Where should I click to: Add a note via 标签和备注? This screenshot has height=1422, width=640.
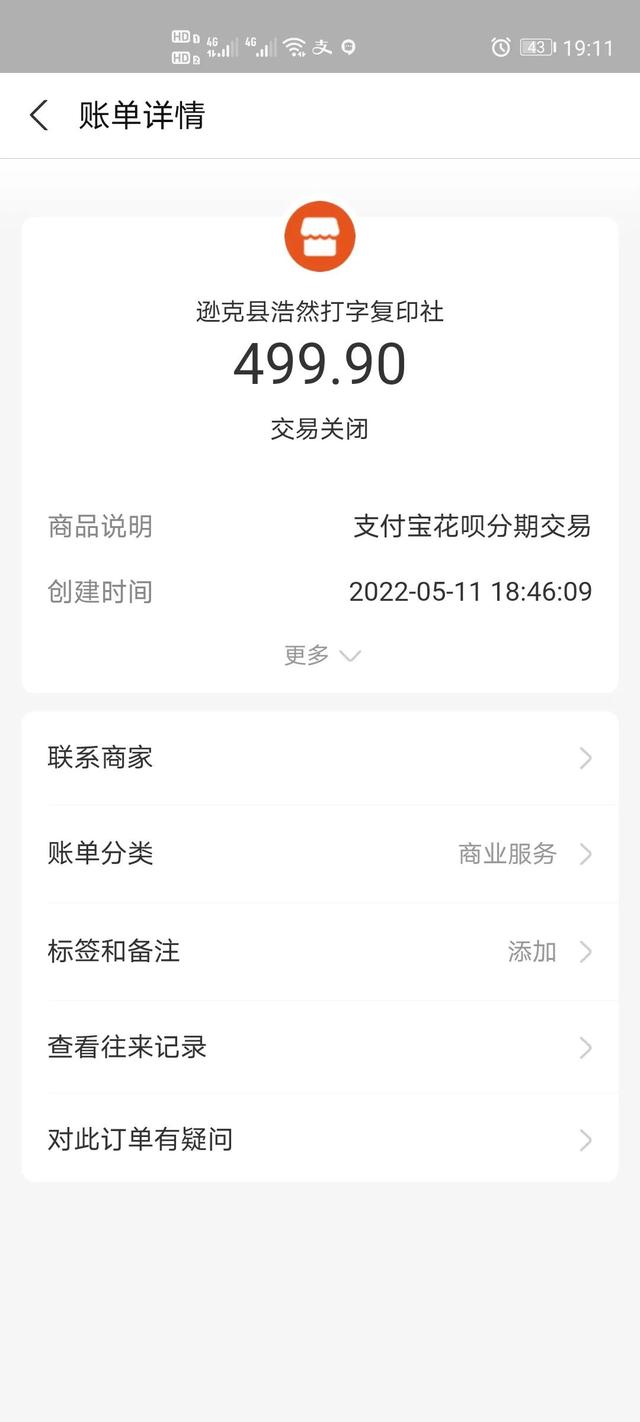tap(320, 951)
